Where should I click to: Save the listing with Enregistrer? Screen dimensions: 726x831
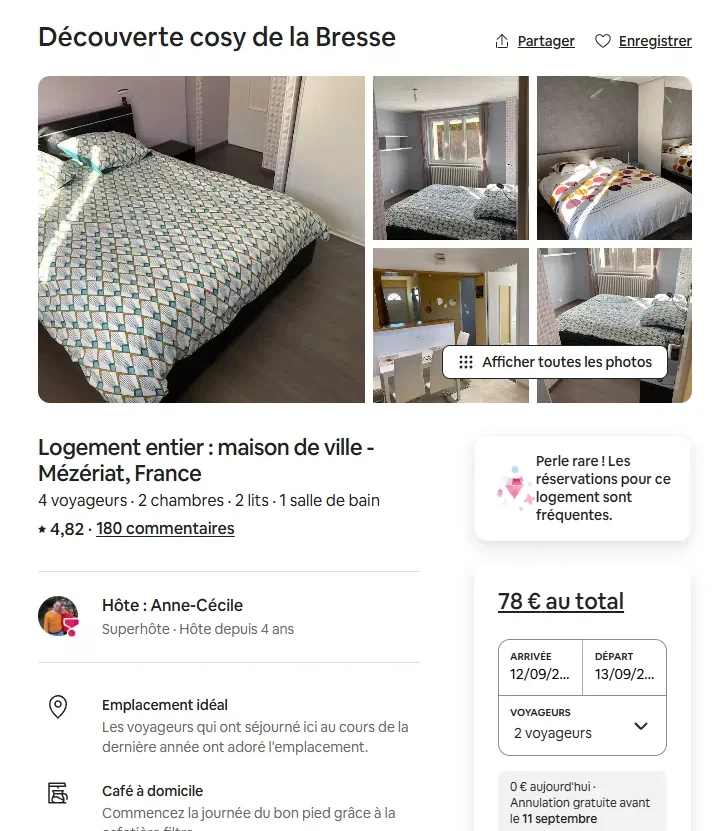click(643, 41)
